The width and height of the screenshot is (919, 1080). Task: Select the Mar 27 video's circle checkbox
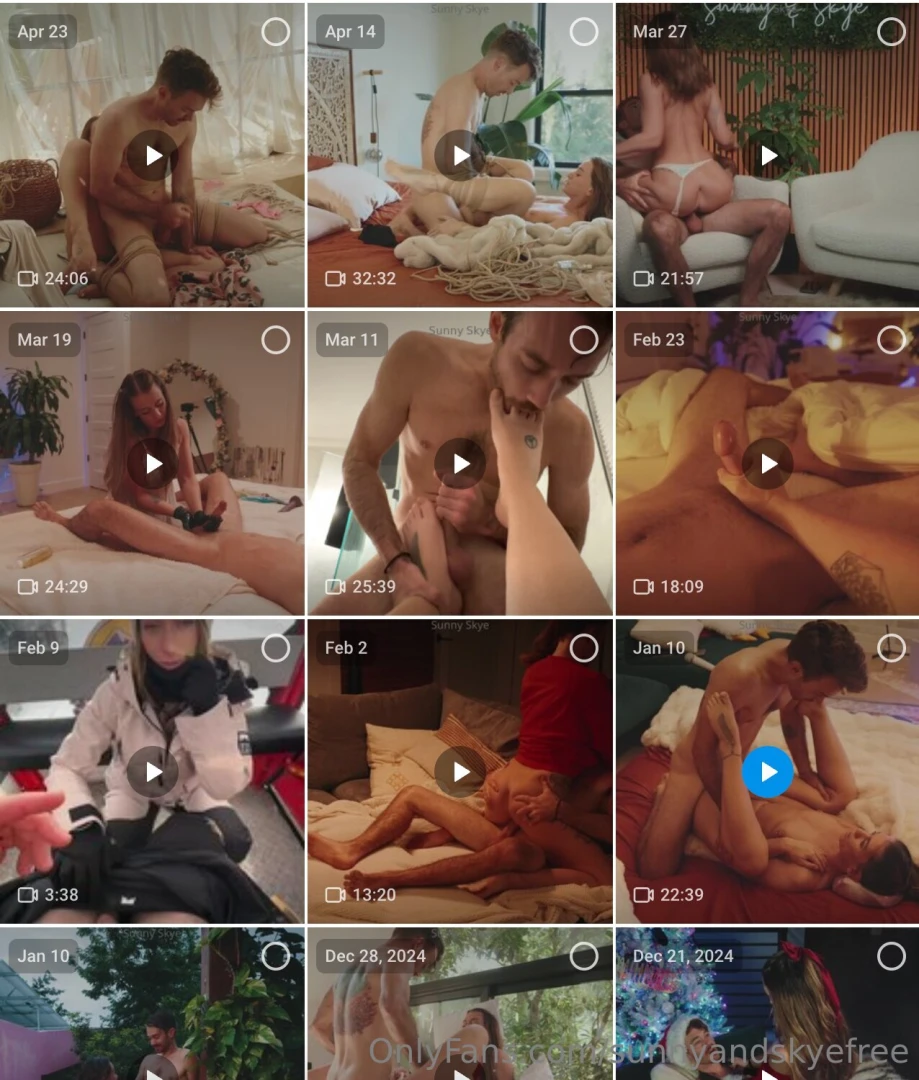click(x=890, y=32)
